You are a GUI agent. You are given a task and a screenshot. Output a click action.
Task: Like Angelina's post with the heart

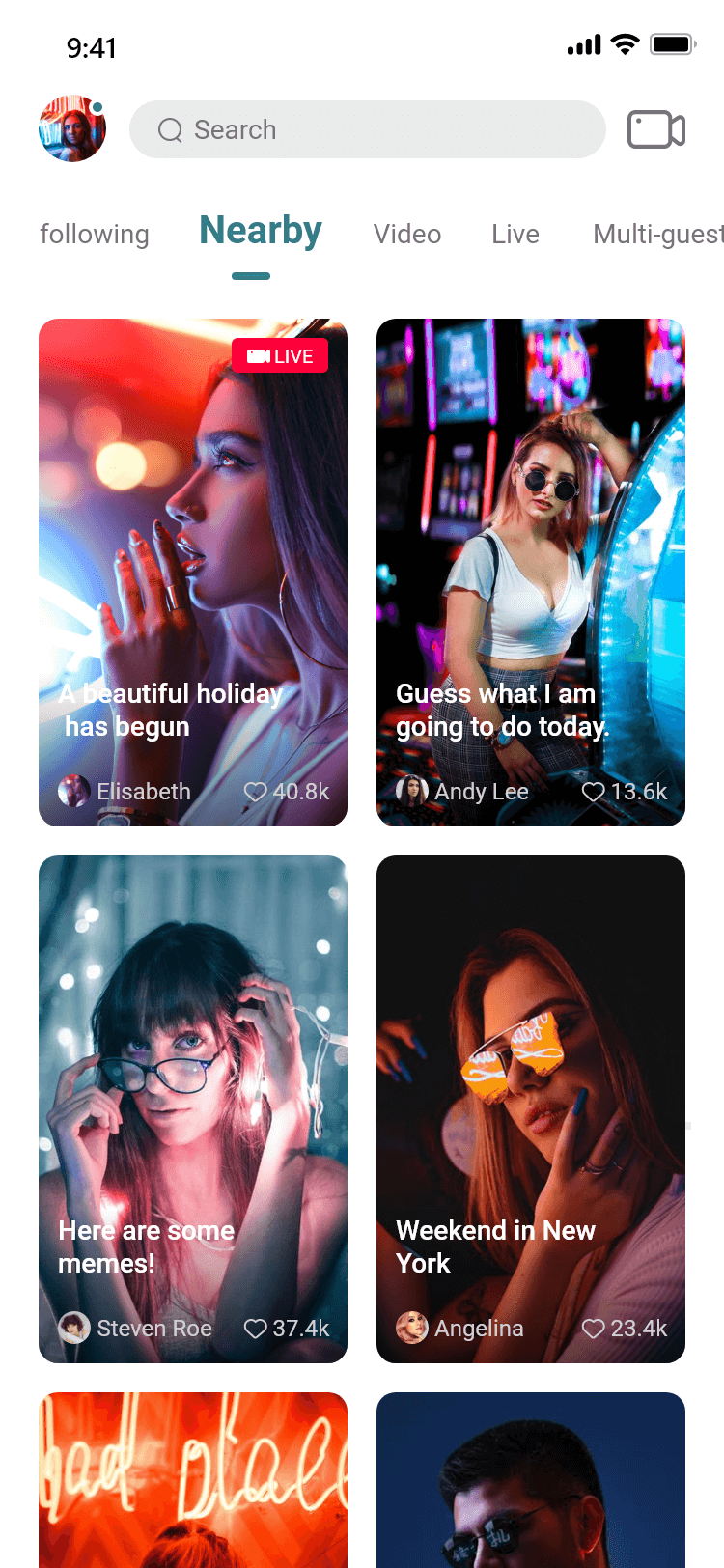click(594, 1329)
